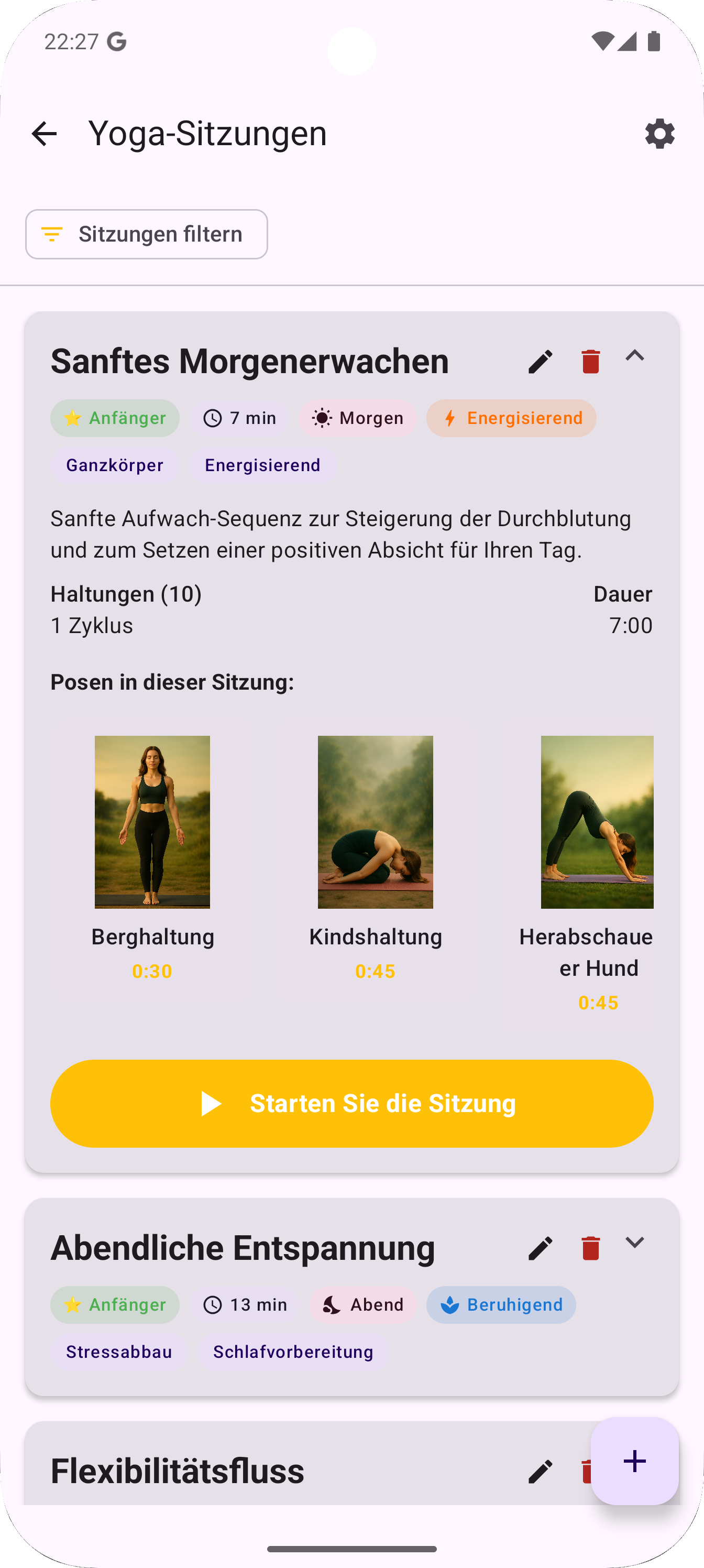Delete the Flexibilitätsfluss session

[x=586, y=1471]
